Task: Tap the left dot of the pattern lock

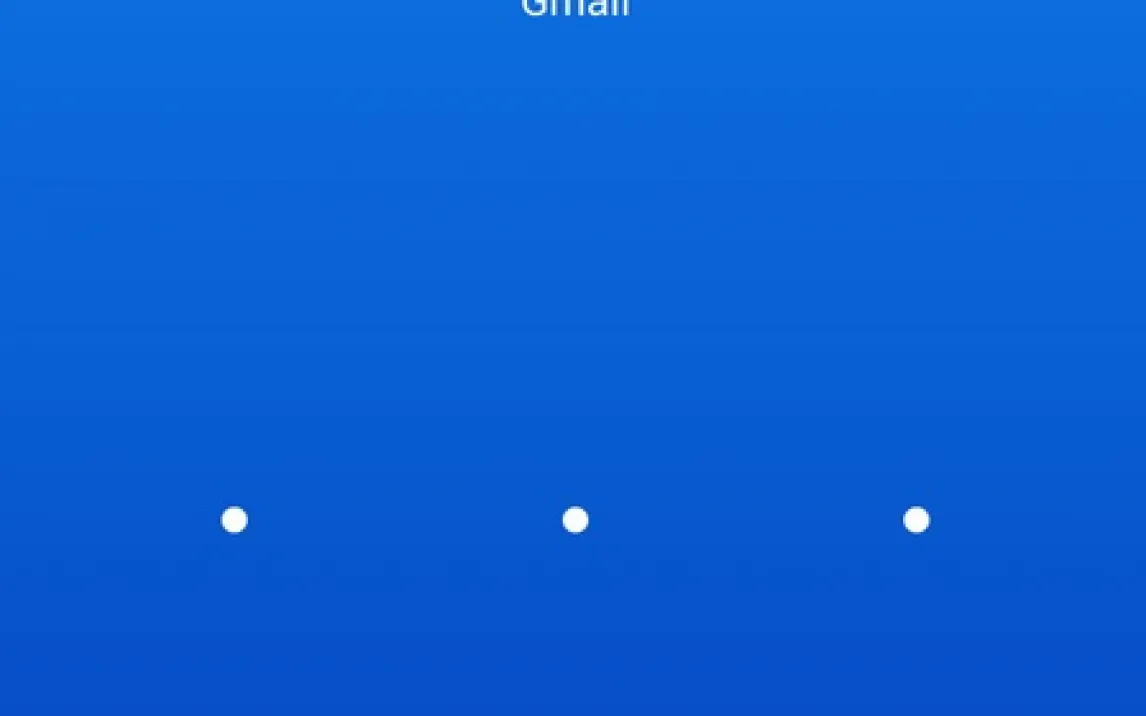Action: (x=234, y=520)
